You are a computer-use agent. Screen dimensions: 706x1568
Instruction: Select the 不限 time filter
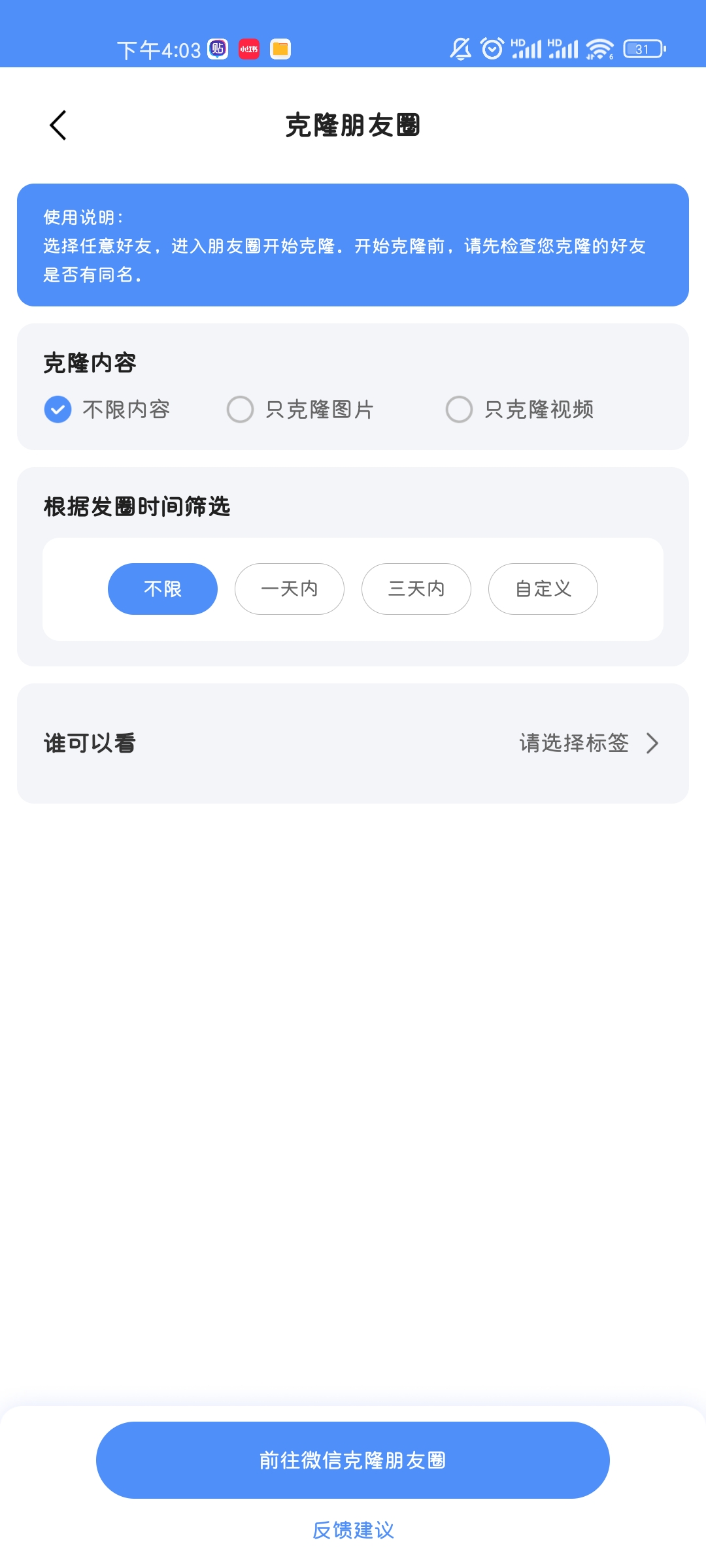click(161, 589)
